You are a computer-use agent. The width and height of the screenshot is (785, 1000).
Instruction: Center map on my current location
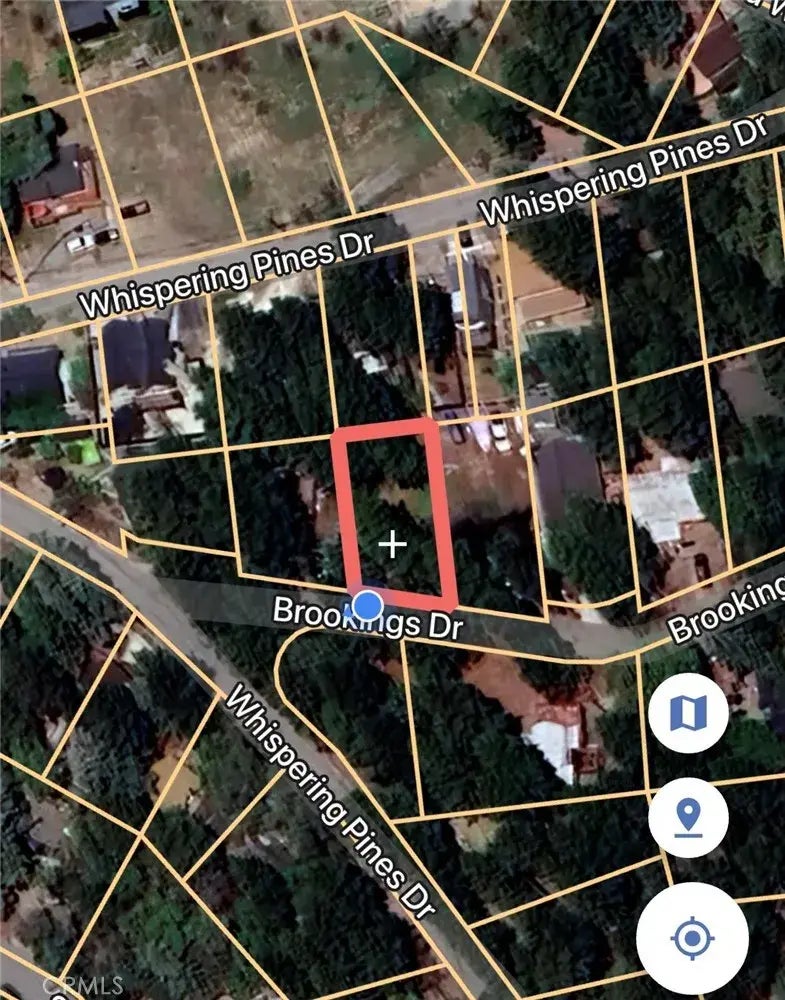pyautogui.click(x=691, y=938)
